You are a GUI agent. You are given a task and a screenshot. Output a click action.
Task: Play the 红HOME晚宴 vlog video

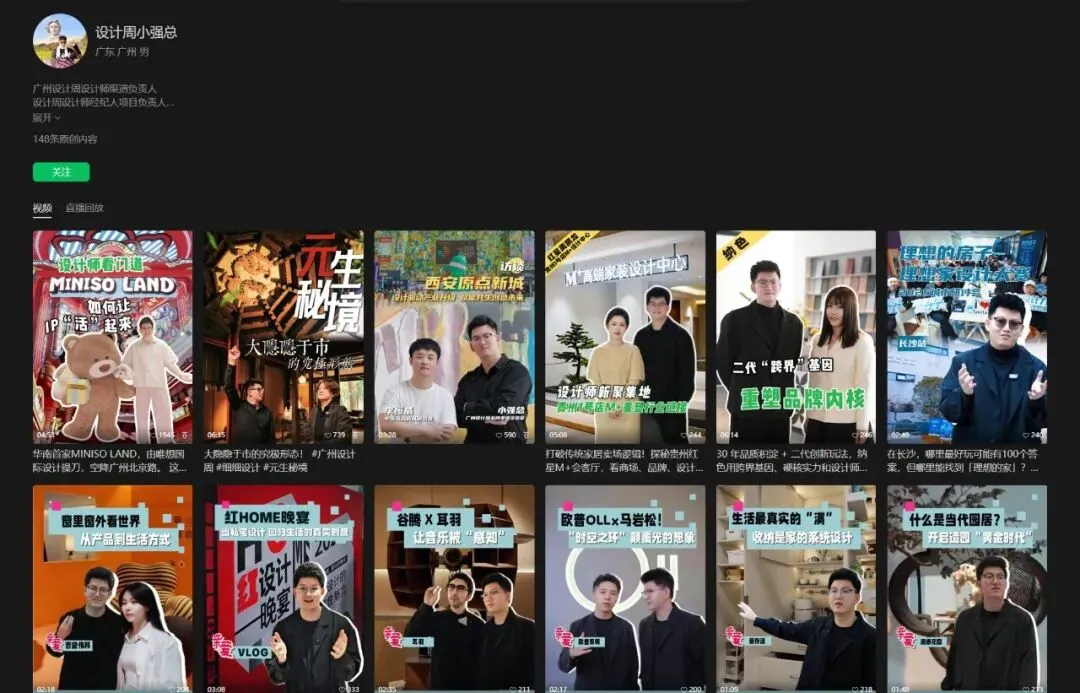click(x=284, y=589)
